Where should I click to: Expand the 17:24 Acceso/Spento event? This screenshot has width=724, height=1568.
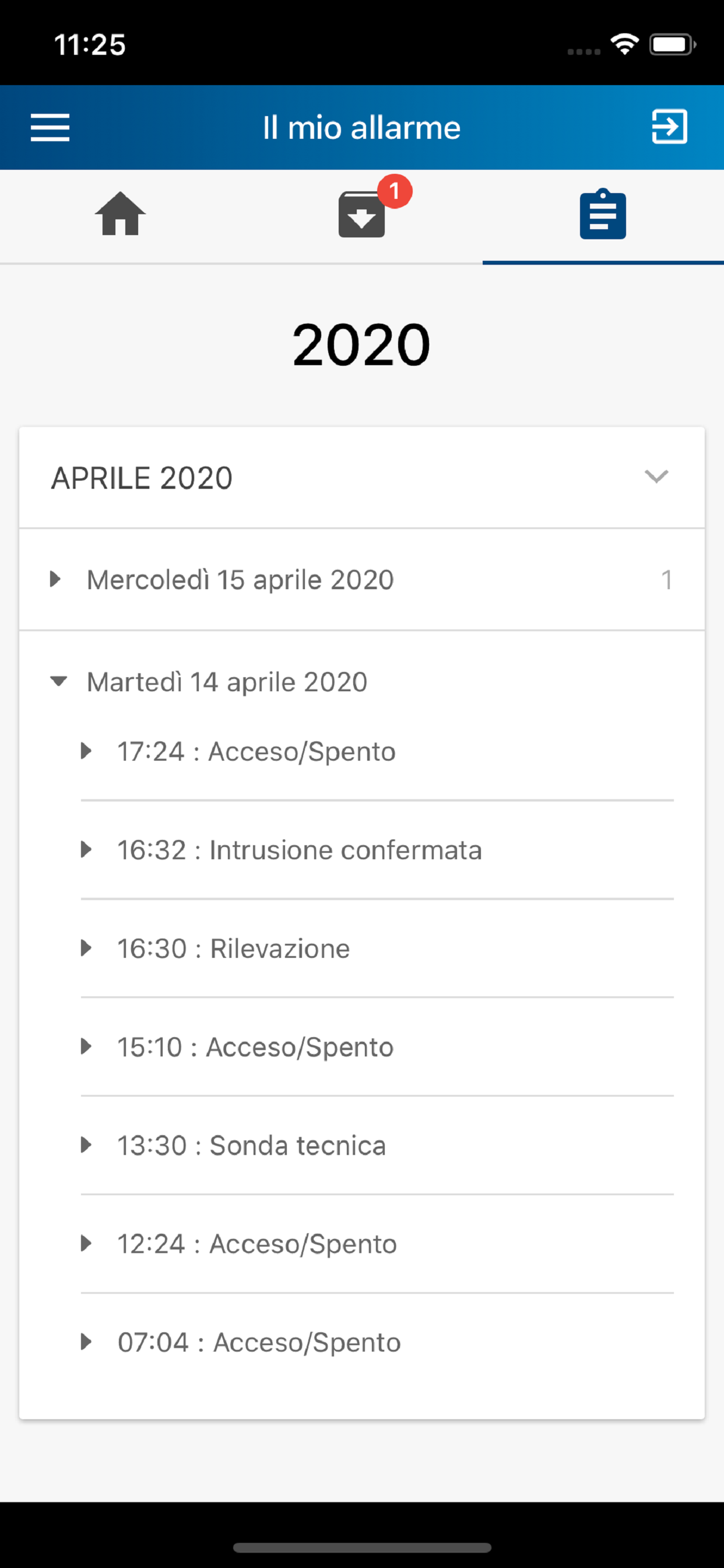point(377,751)
